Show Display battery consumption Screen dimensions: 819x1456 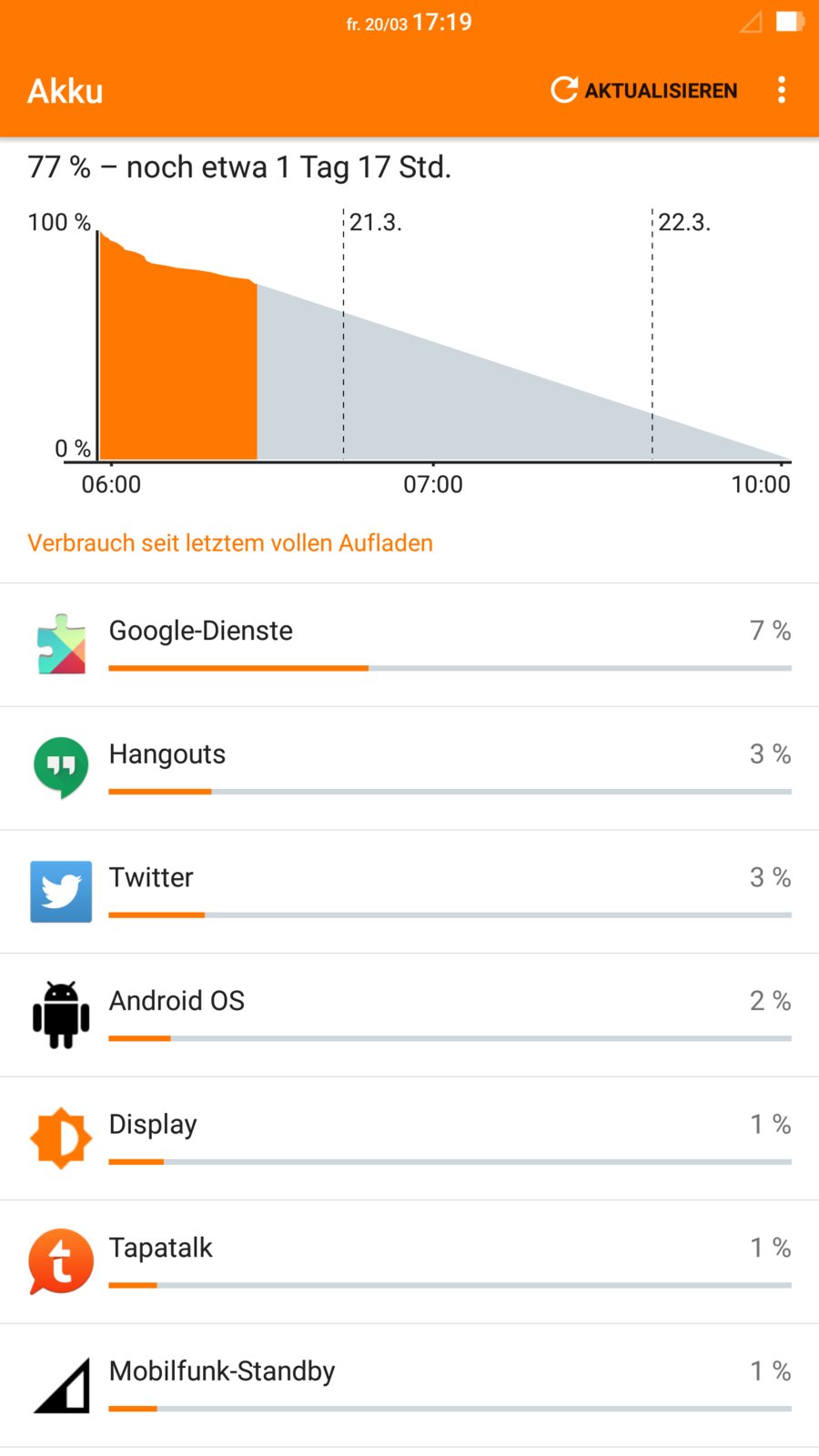pyautogui.click(x=409, y=1138)
